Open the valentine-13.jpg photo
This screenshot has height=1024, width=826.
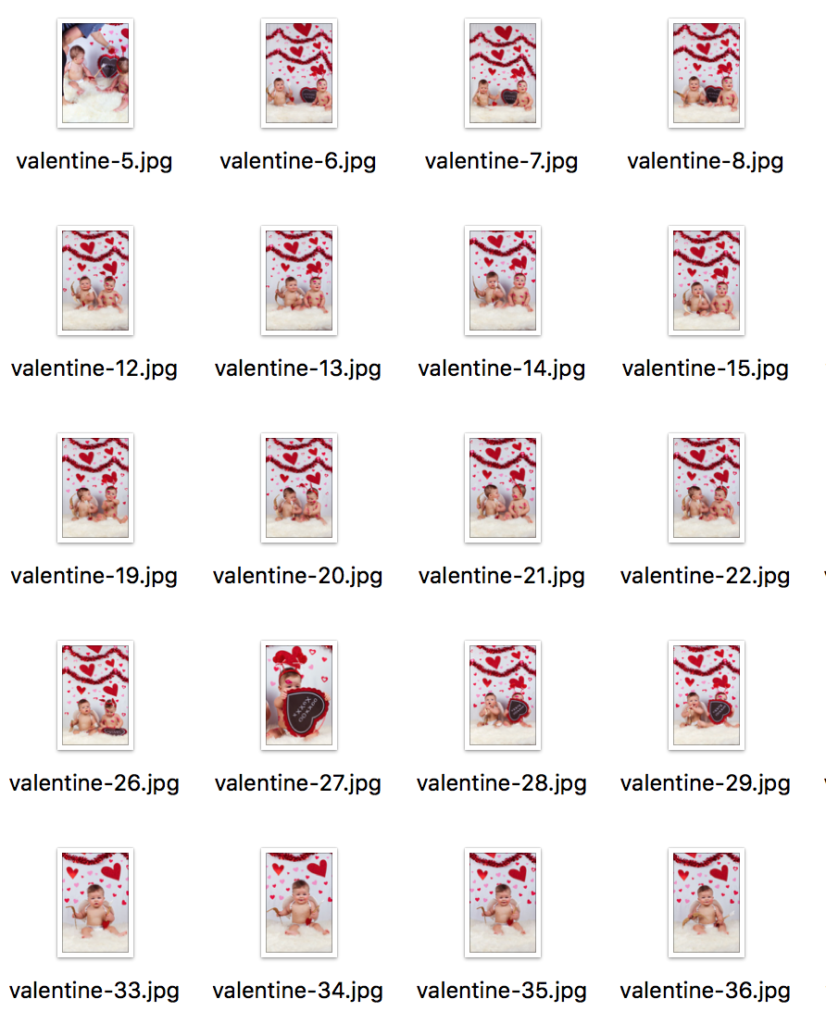299,280
